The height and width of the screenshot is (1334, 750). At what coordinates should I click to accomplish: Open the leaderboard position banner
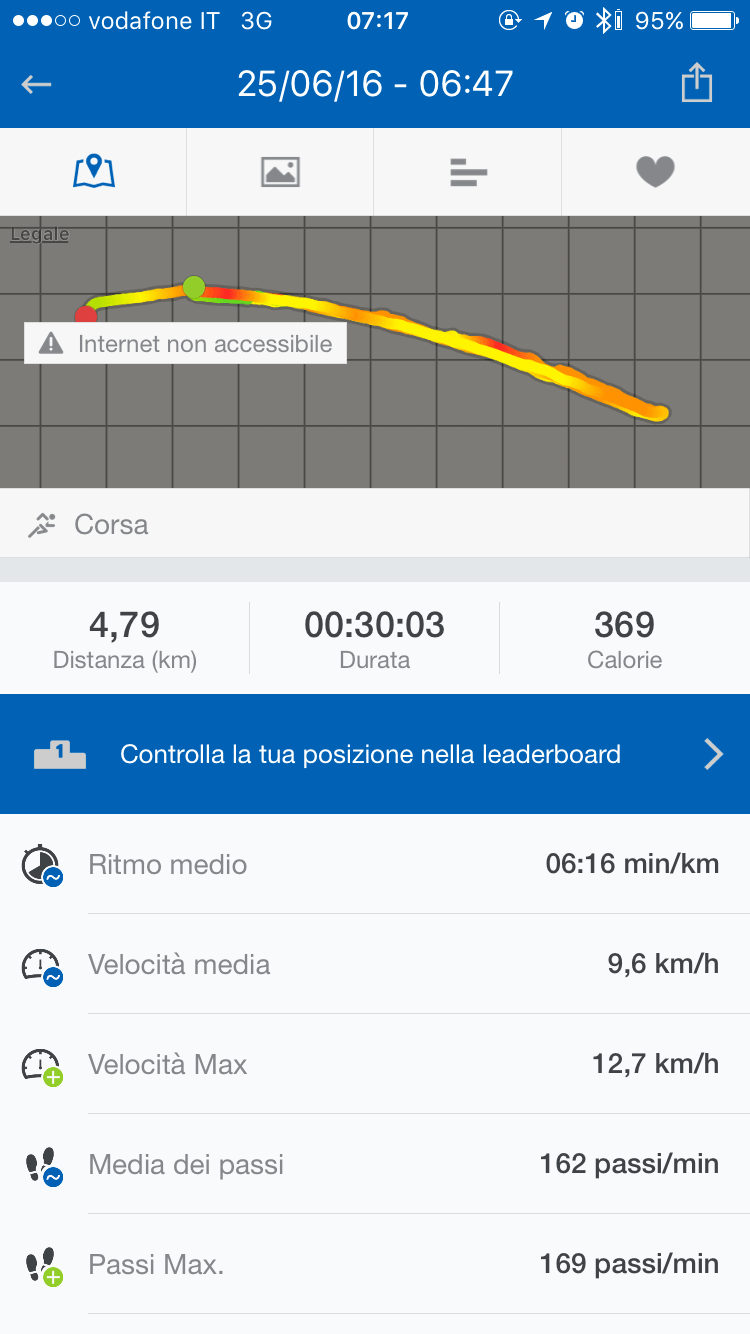point(375,754)
